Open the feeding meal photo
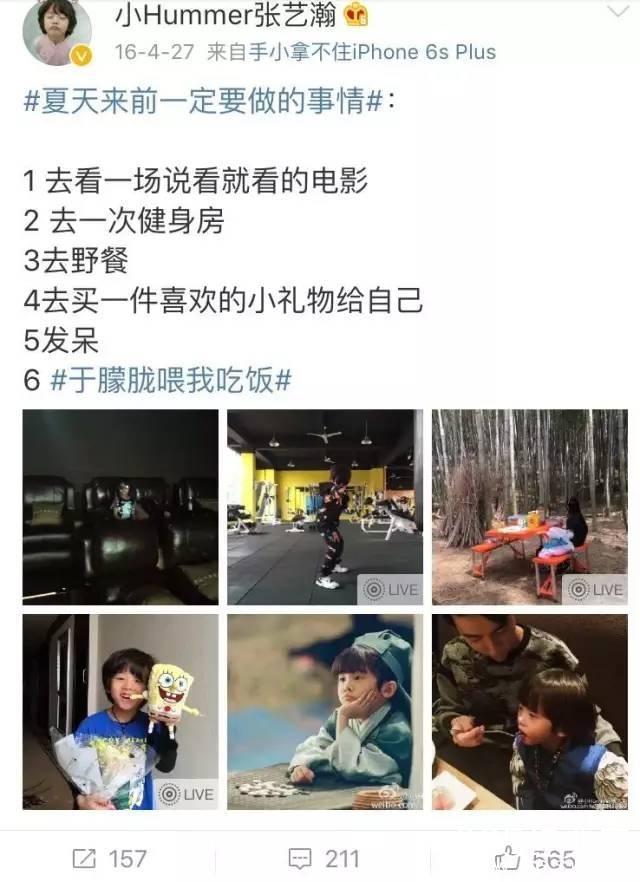Screen dimensions: 640x882 (529, 711)
